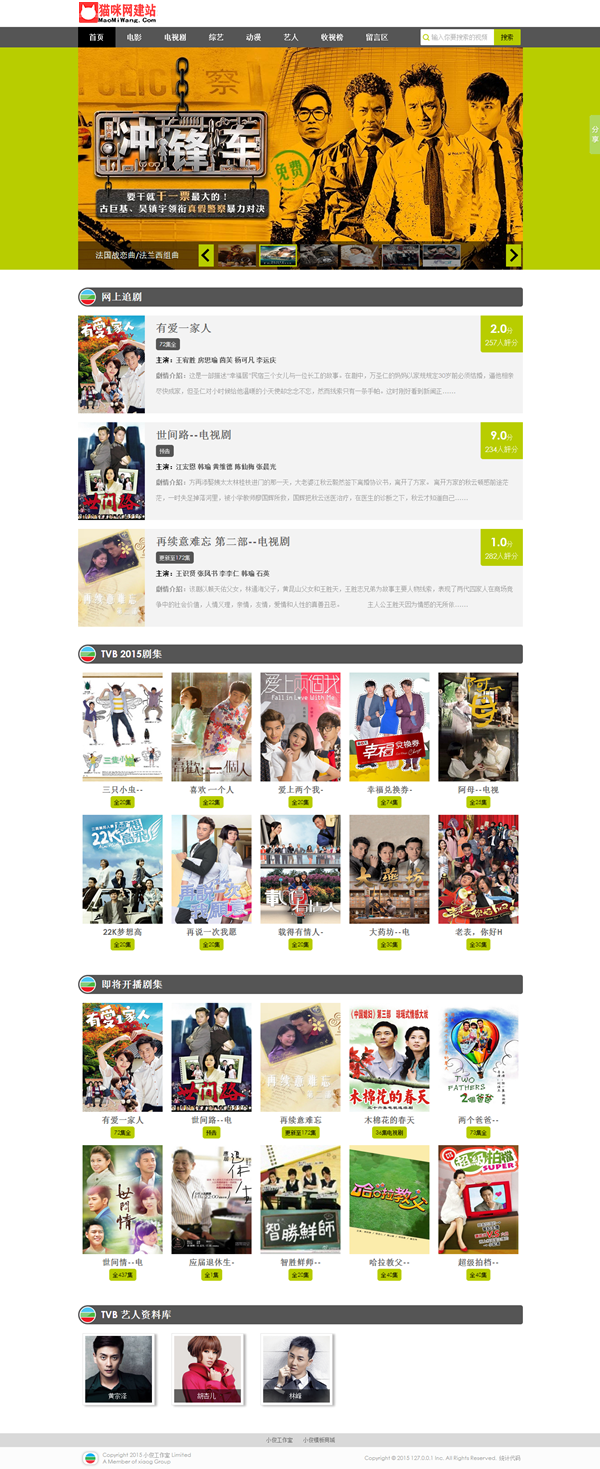Open the 木棉花的春天 upcoming poster
The height and width of the screenshot is (1469, 600).
(x=389, y=1057)
